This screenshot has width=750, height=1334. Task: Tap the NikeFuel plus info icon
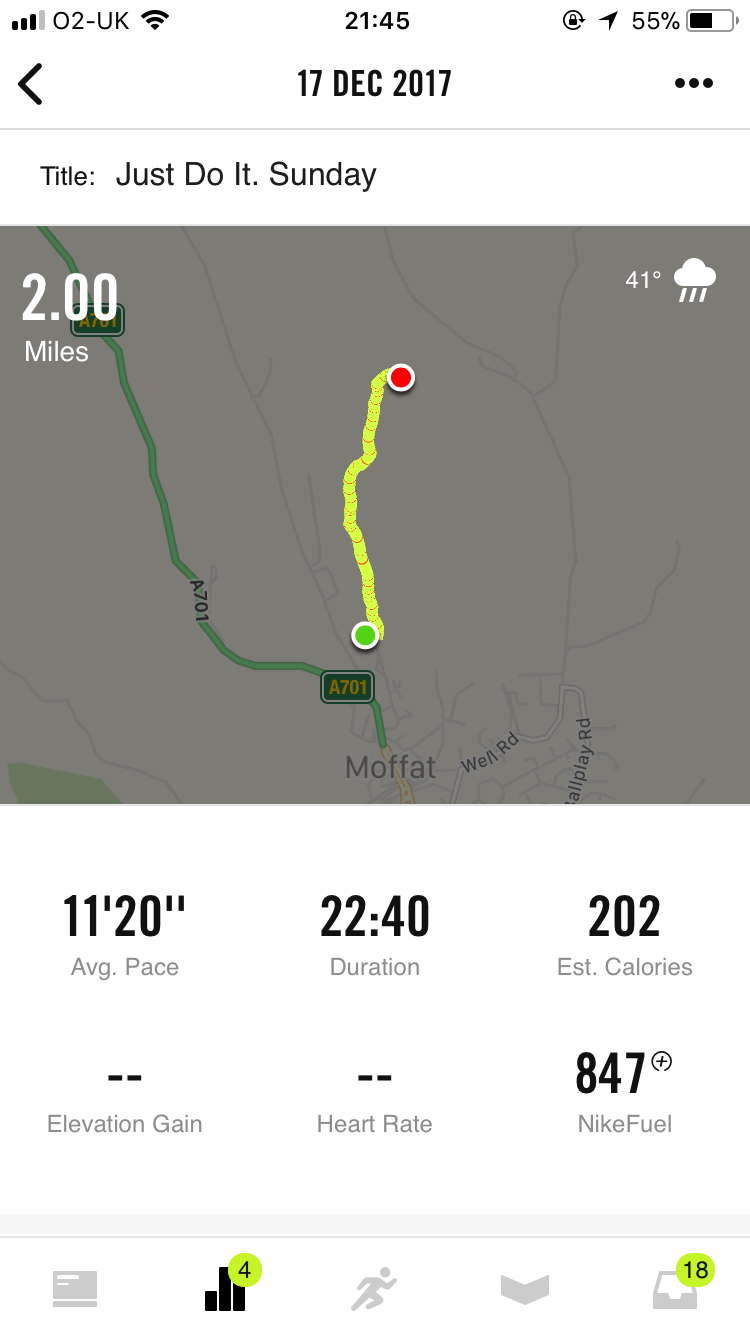coord(662,1062)
